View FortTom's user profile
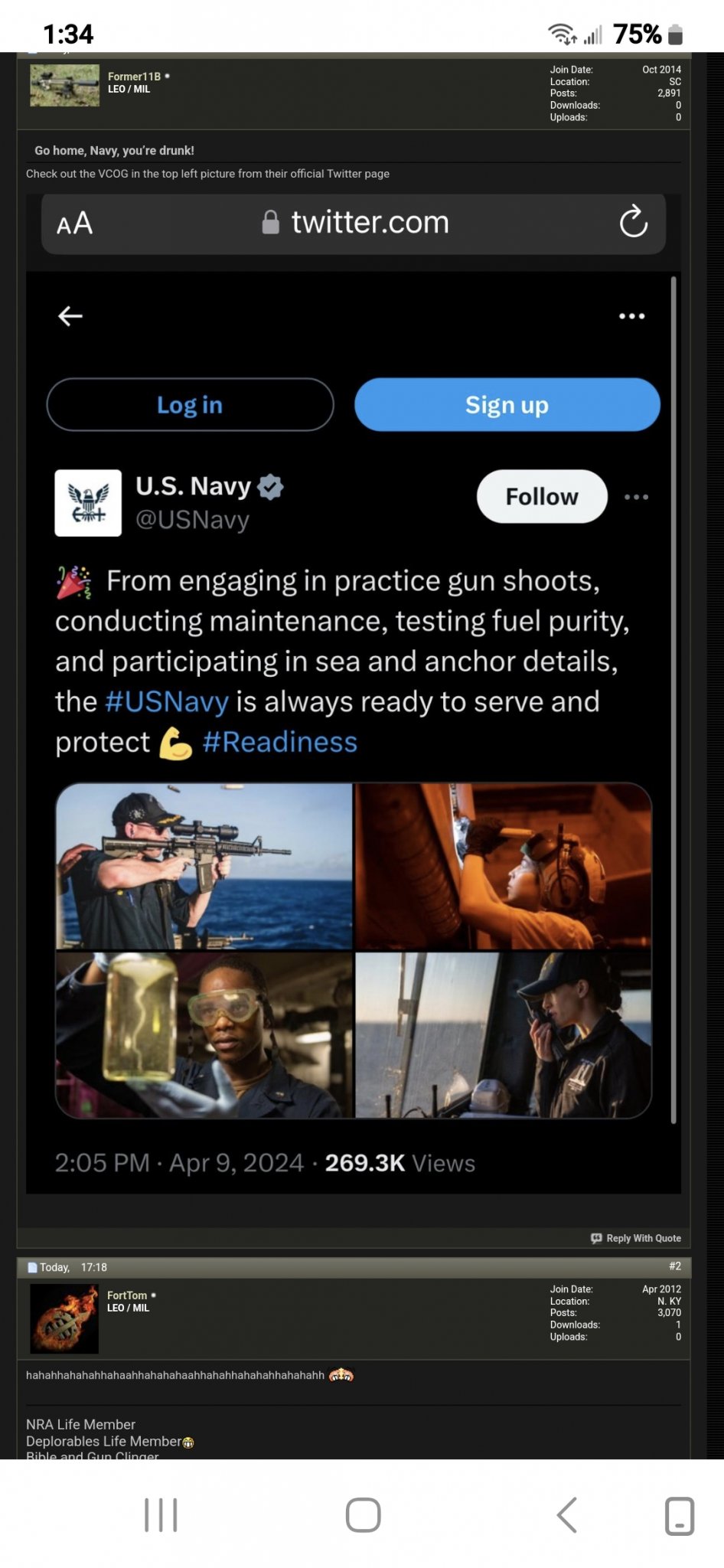724x1568 pixels. tap(127, 1295)
